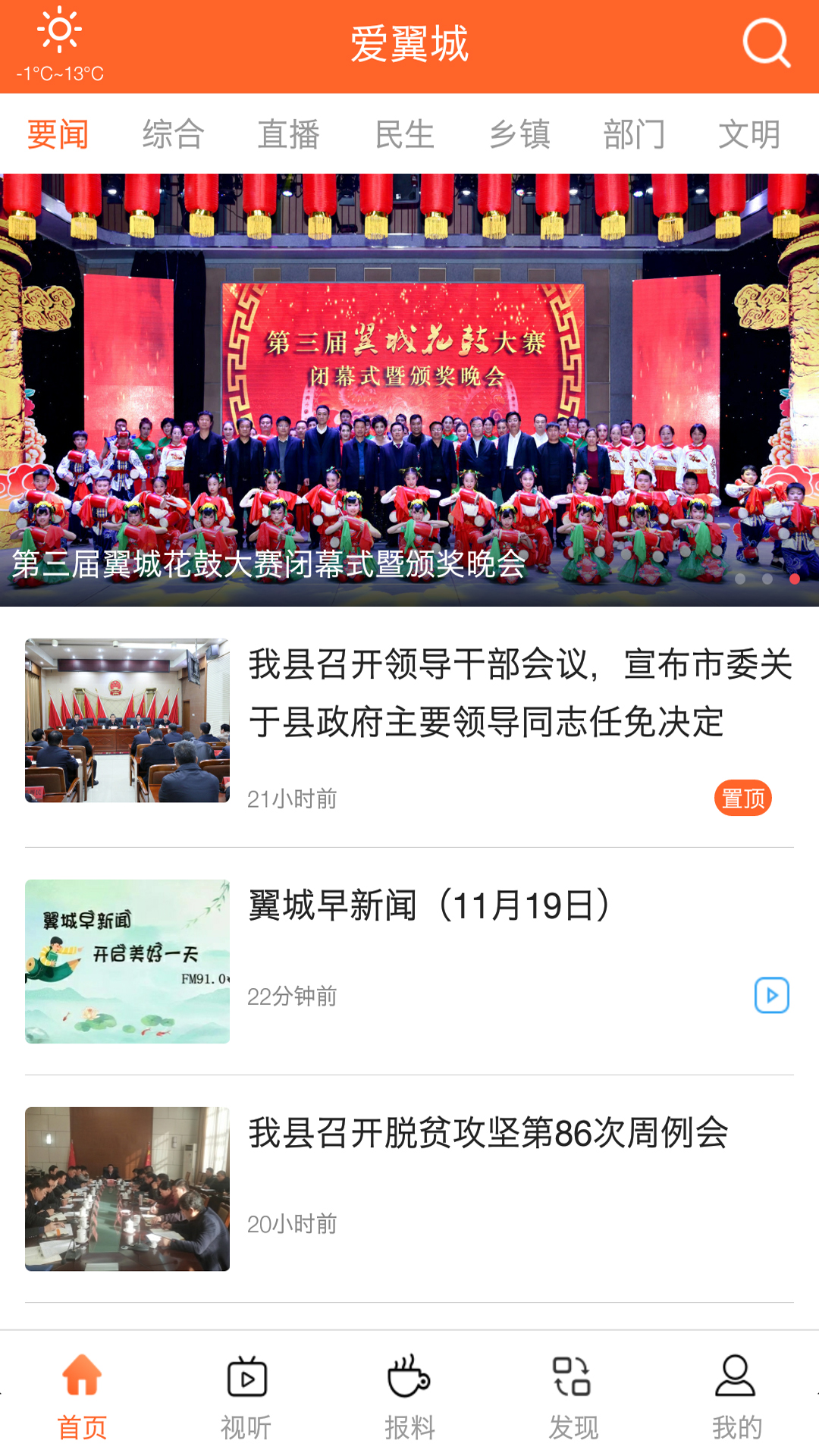The height and width of the screenshot is (1456, 819).
Task: Select the 要闻 tab
Action: click(58, 134)
